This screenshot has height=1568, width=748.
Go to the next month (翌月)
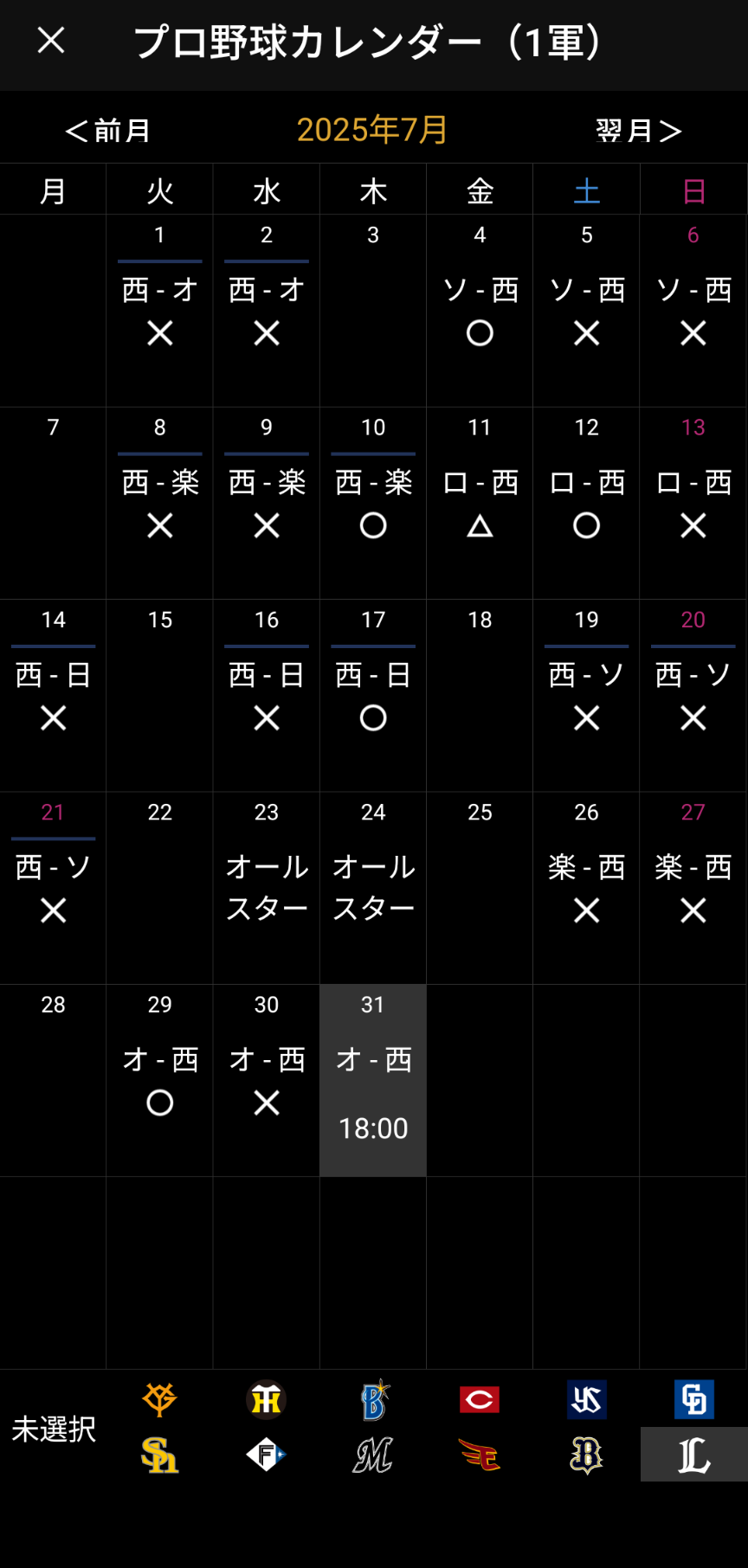coord(639,131)
